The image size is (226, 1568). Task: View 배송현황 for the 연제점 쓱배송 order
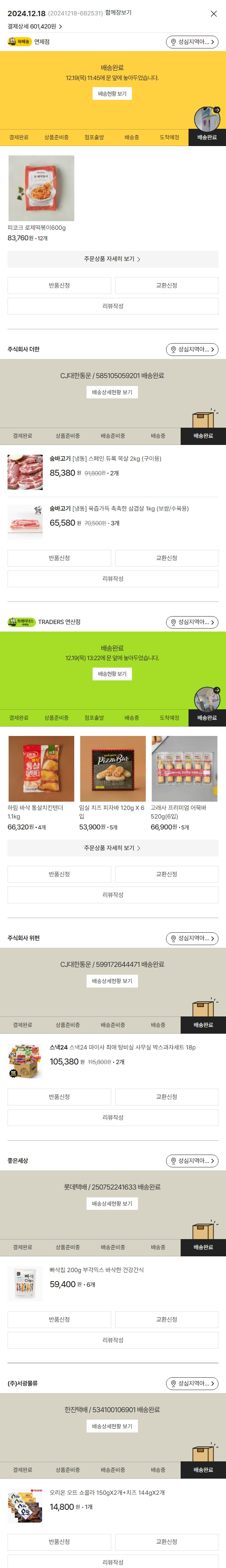point(112,94)
